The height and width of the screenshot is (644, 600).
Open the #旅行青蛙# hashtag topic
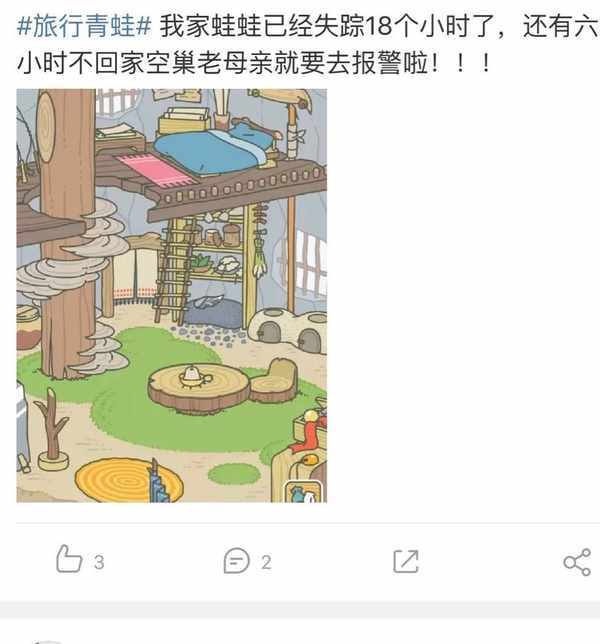[84, 27]
